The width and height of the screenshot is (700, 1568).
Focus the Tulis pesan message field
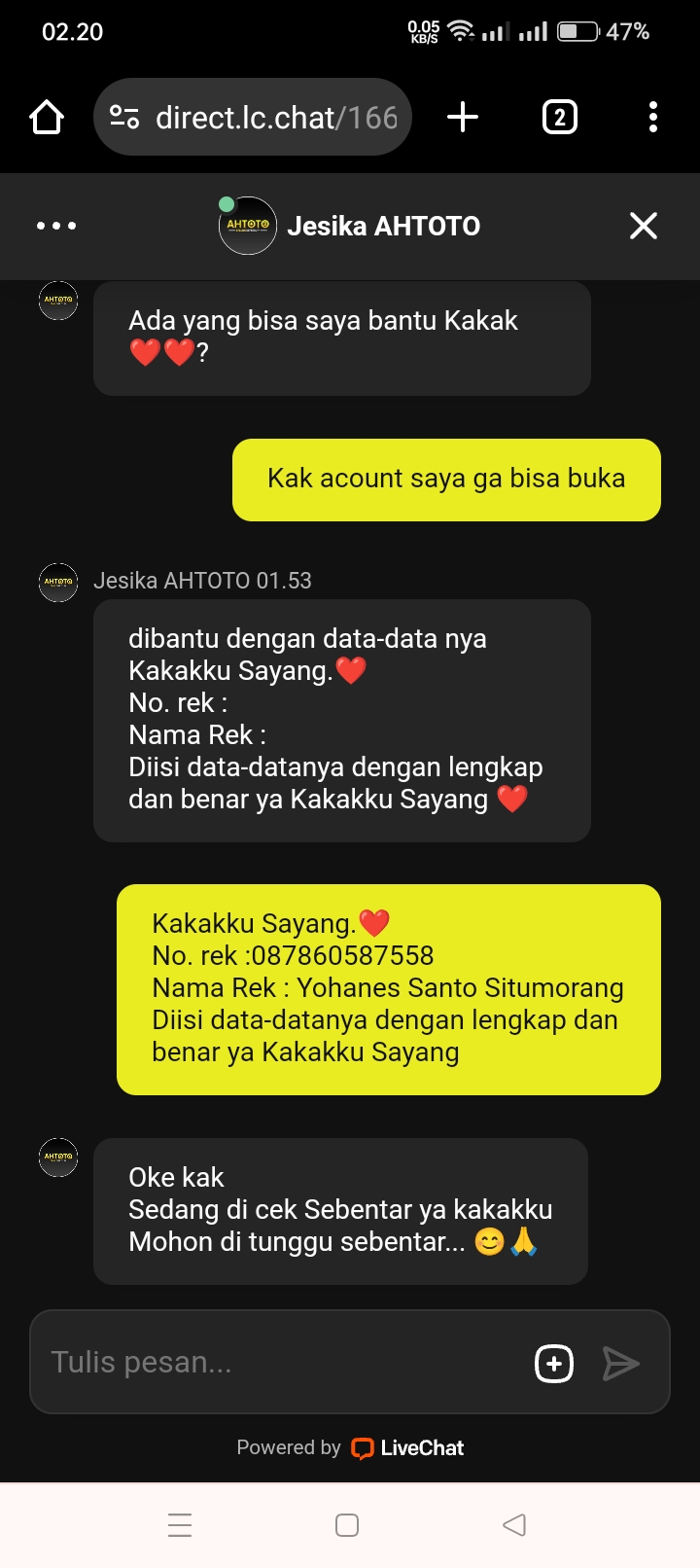click(282, 1363)
